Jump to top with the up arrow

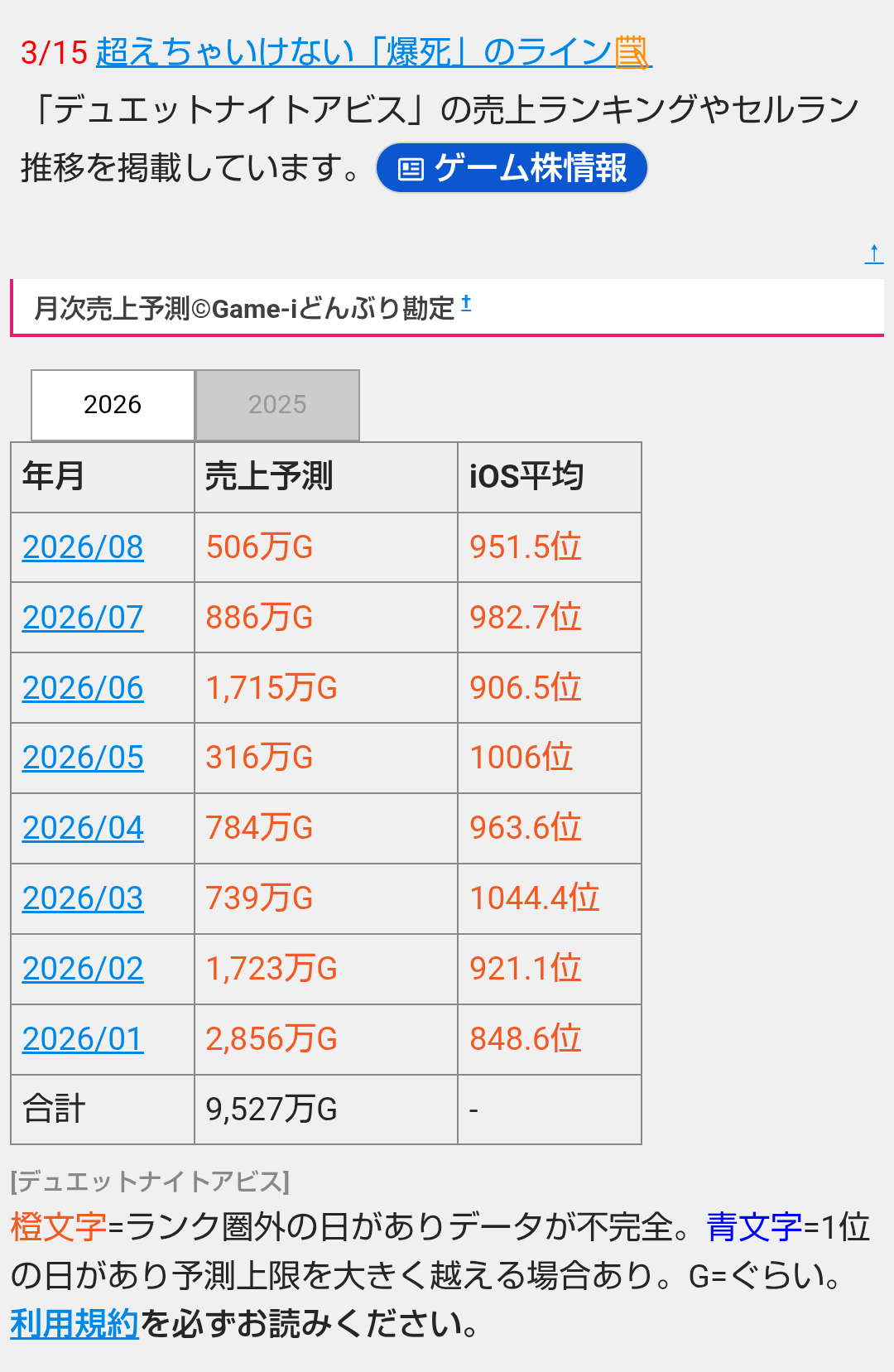(x=873, y=253)
